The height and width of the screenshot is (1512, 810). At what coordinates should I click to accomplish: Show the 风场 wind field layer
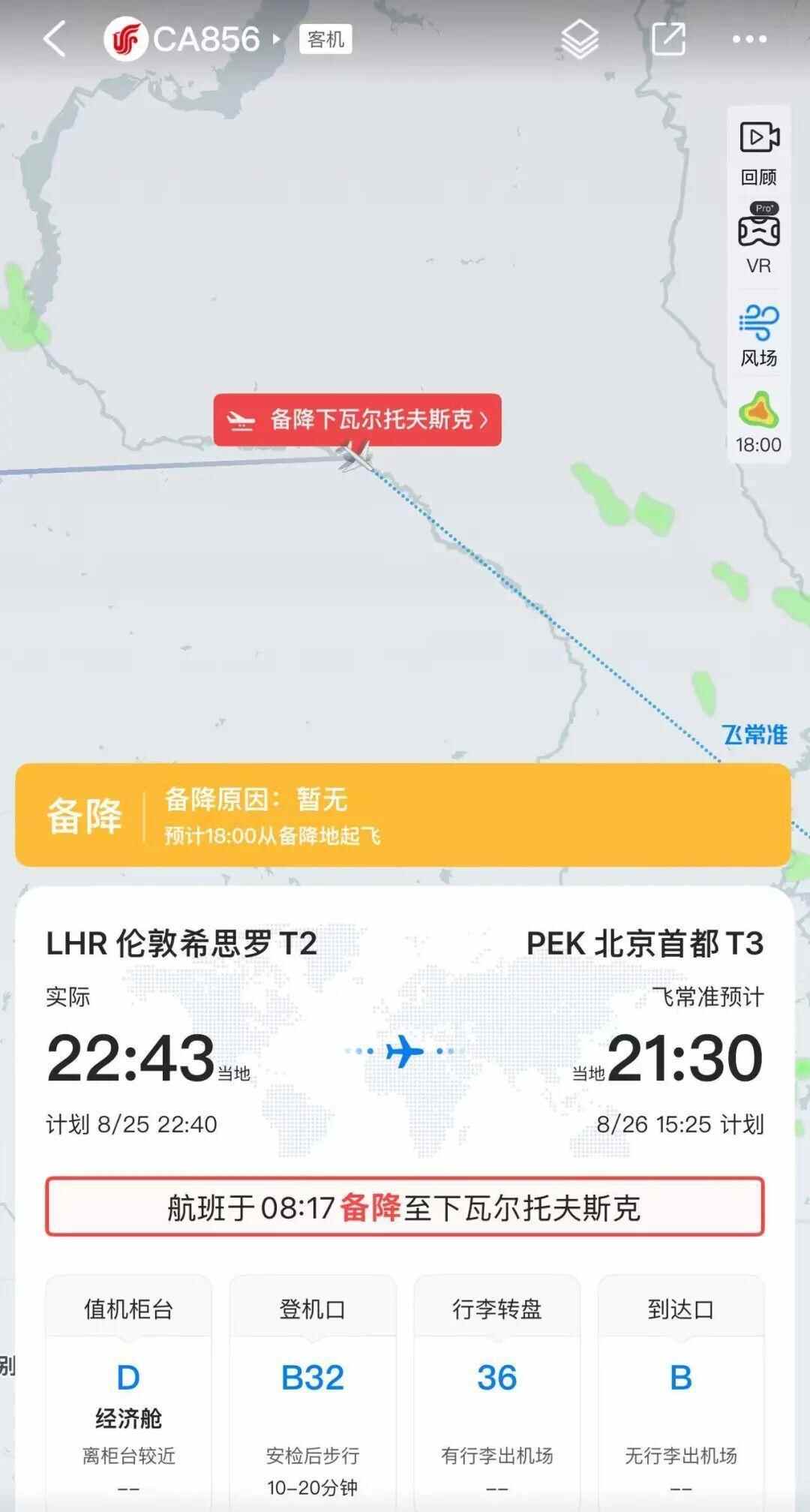coord(759,335)
